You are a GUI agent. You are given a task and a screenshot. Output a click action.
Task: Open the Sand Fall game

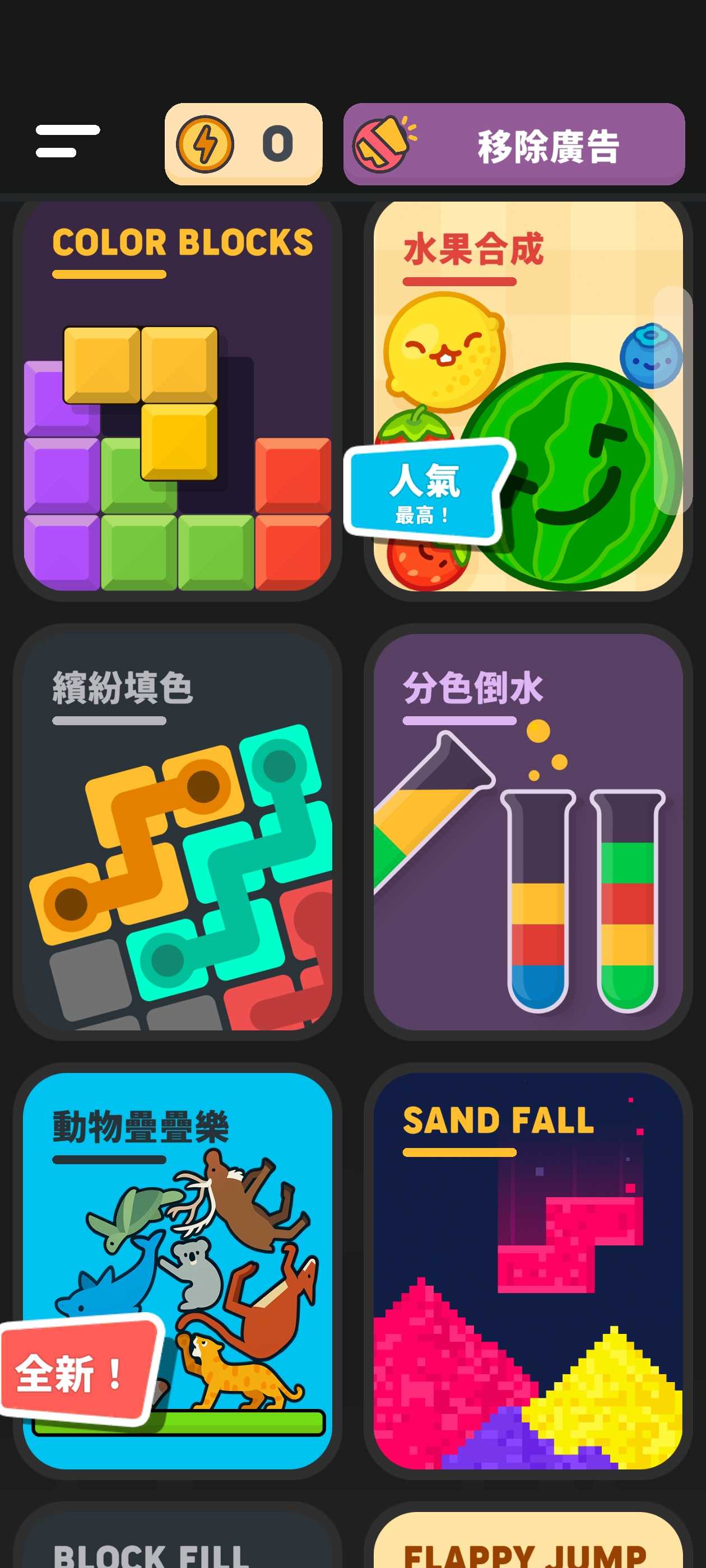coord(527,1270)
